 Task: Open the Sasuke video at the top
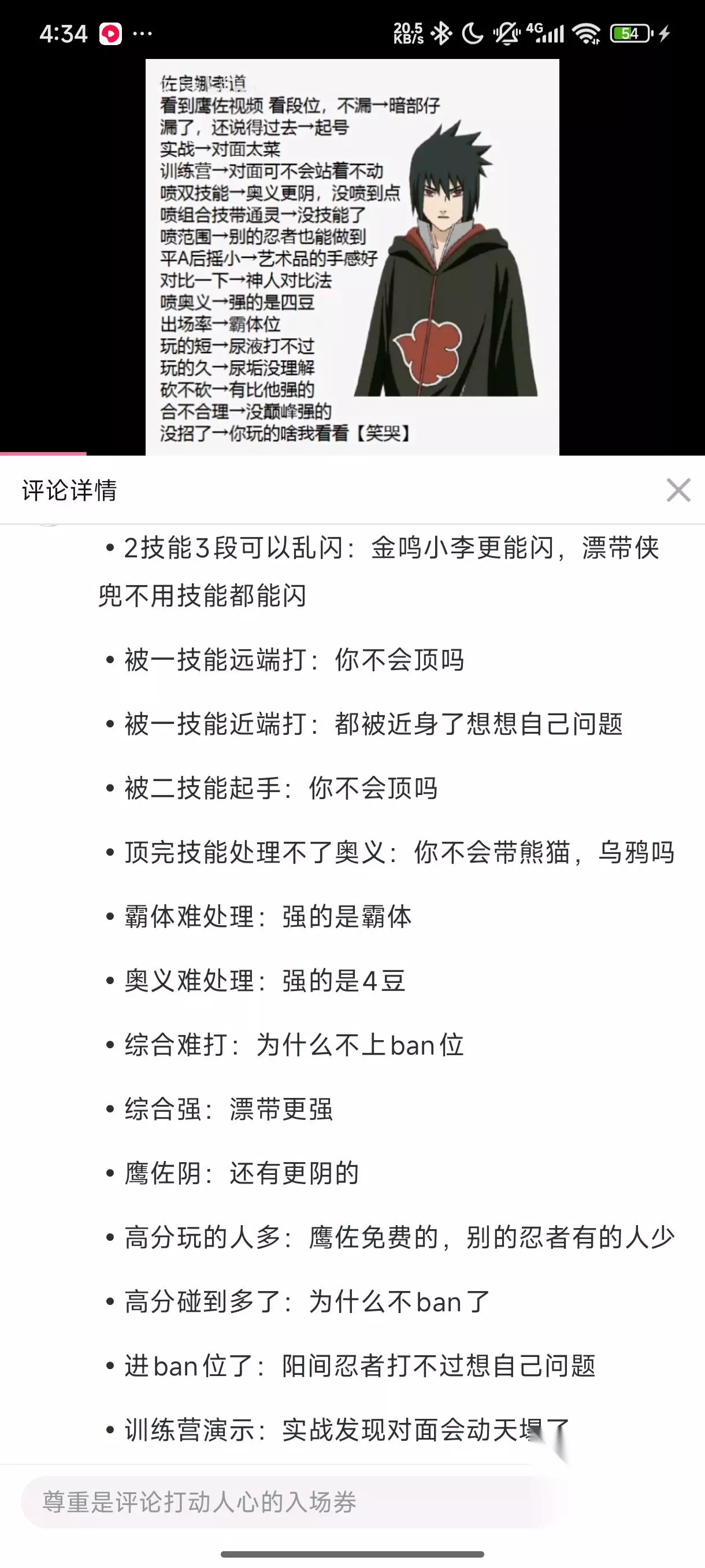(x=352, y=257)
